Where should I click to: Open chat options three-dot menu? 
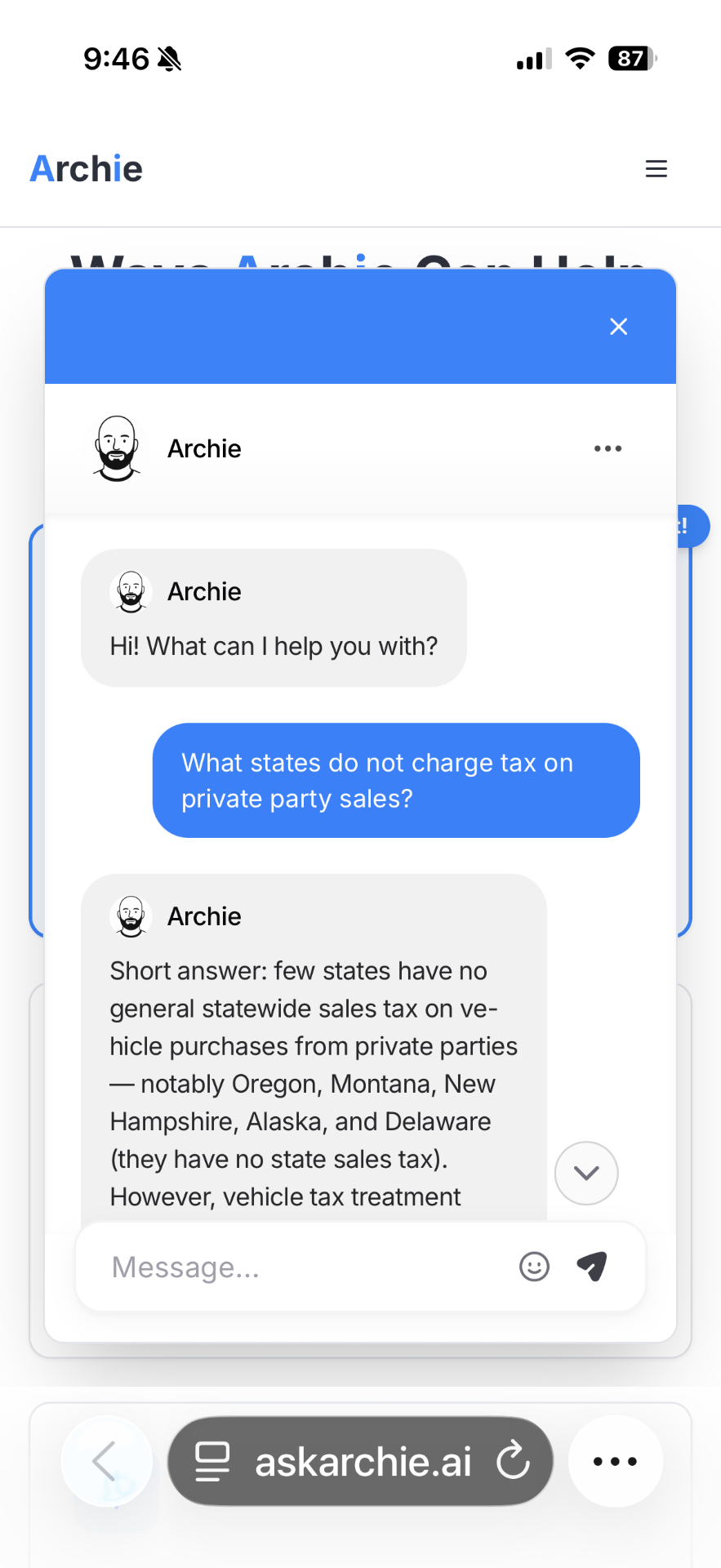[x=608, y=448]
